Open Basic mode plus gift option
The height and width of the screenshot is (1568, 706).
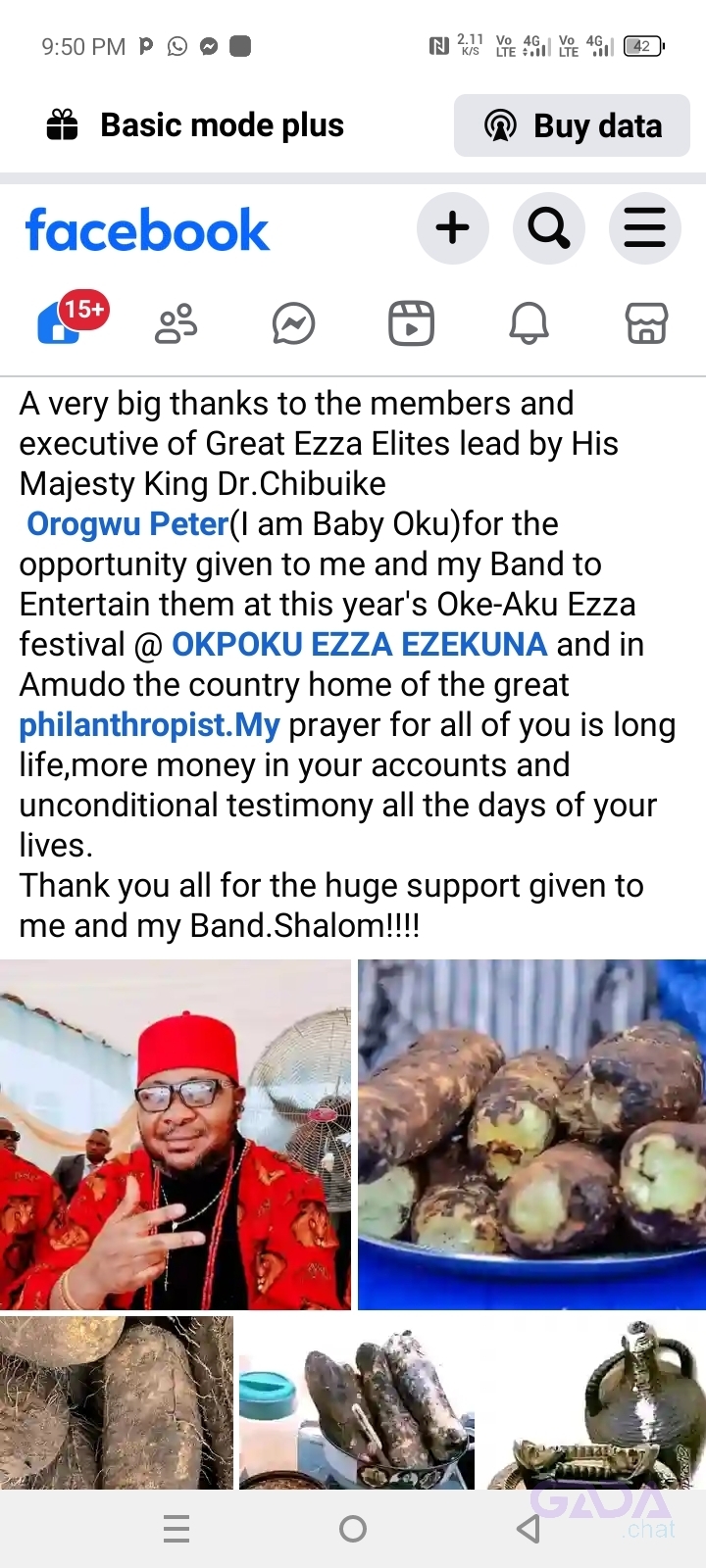click(196, 125)
